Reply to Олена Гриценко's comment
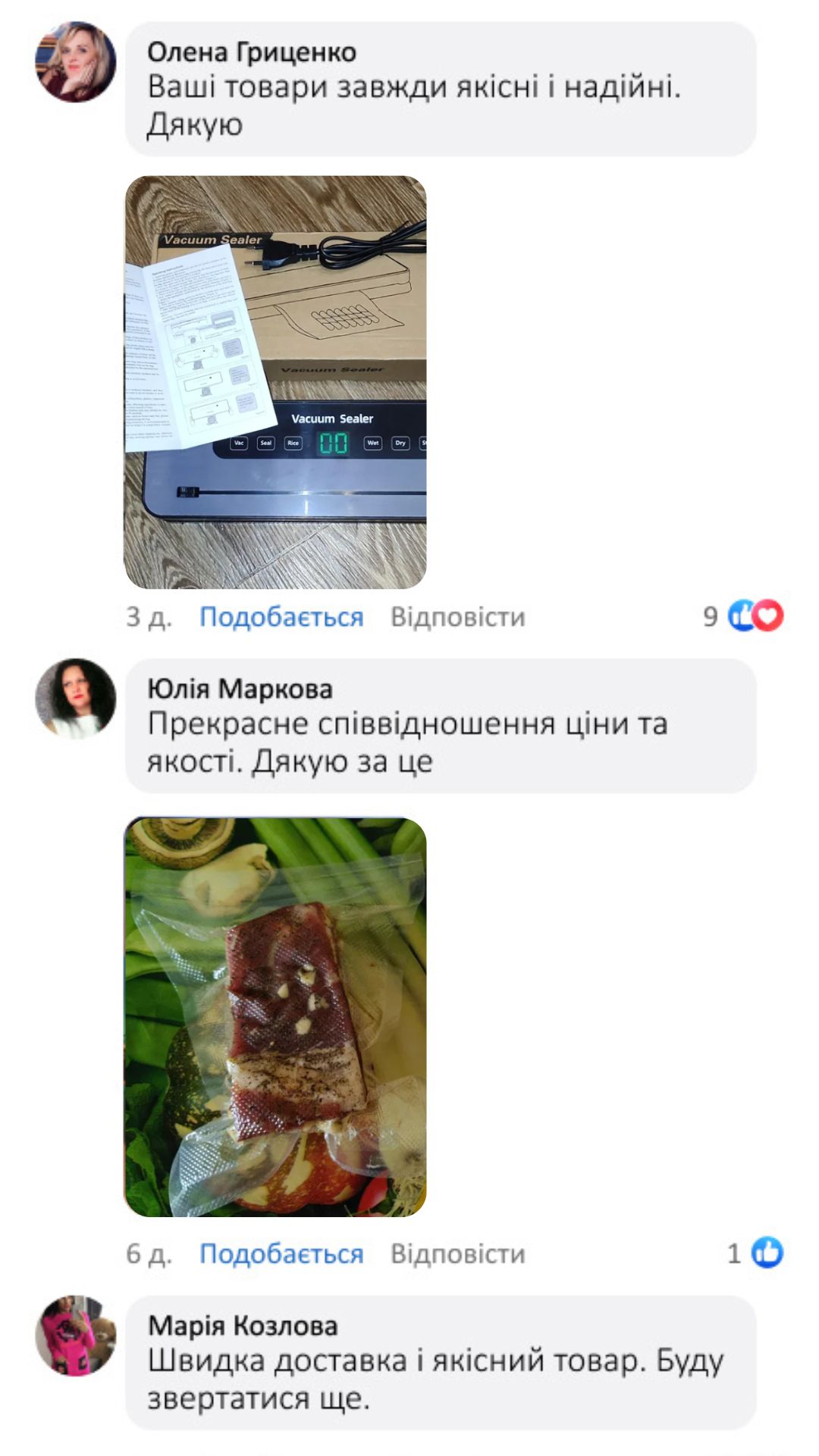This screenshot has height=1456, width=819. [457, 617]
